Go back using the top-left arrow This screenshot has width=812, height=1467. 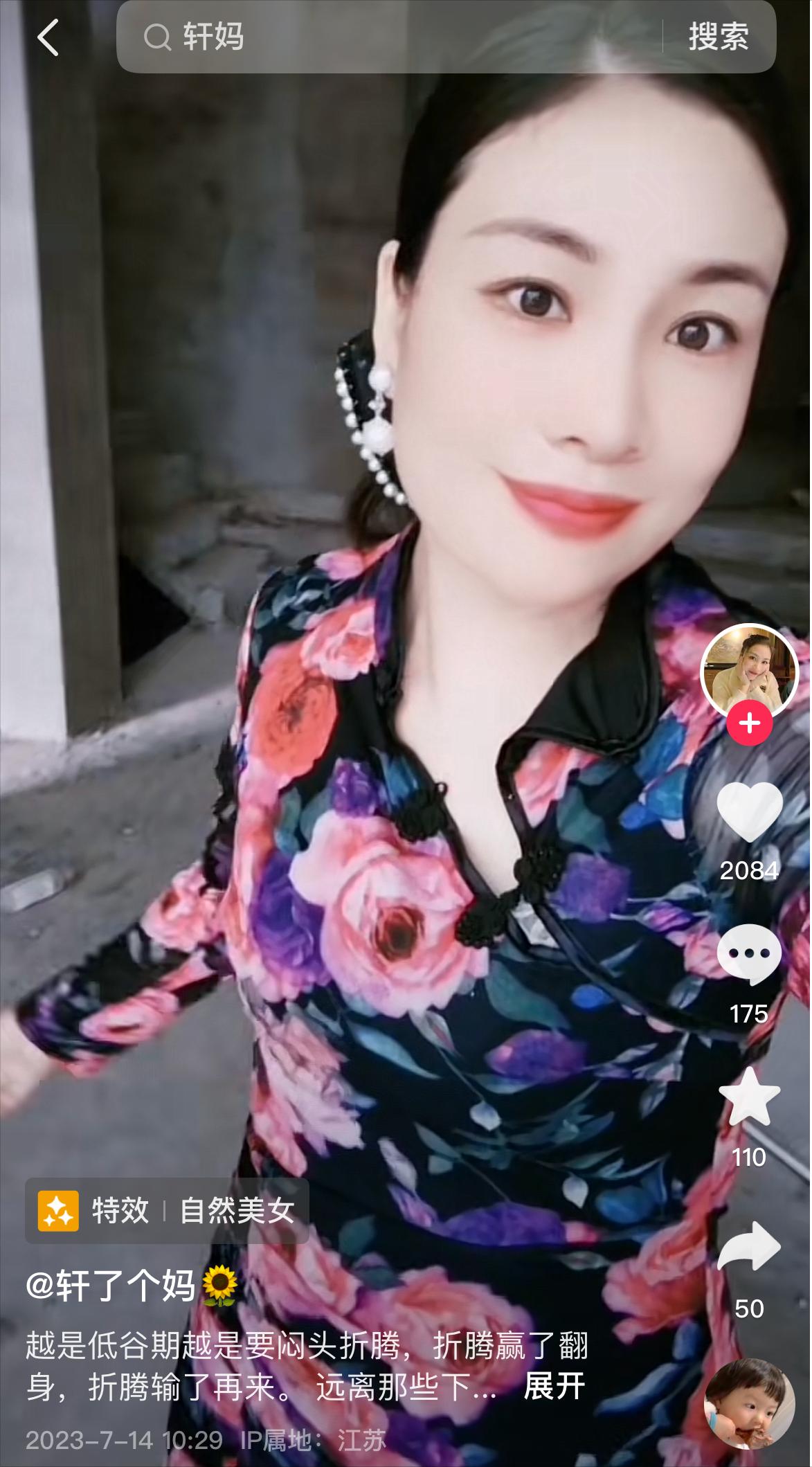[x=47, y=37]
